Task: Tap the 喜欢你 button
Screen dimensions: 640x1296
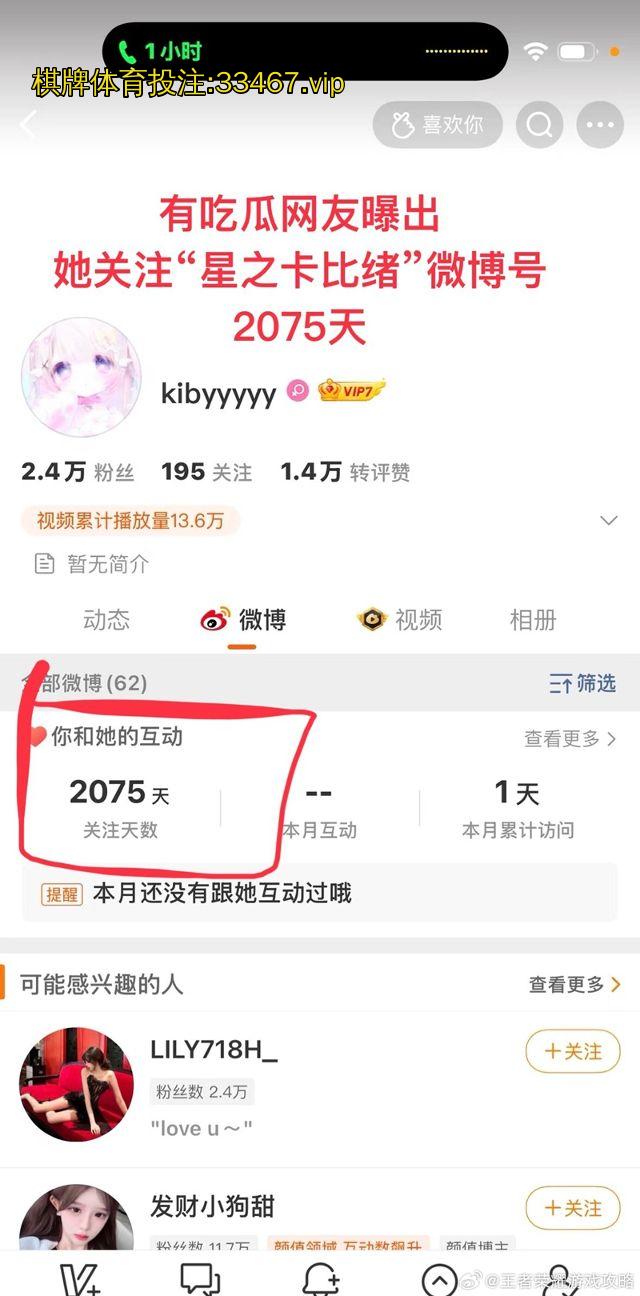Action: click(x=439, y=125)
